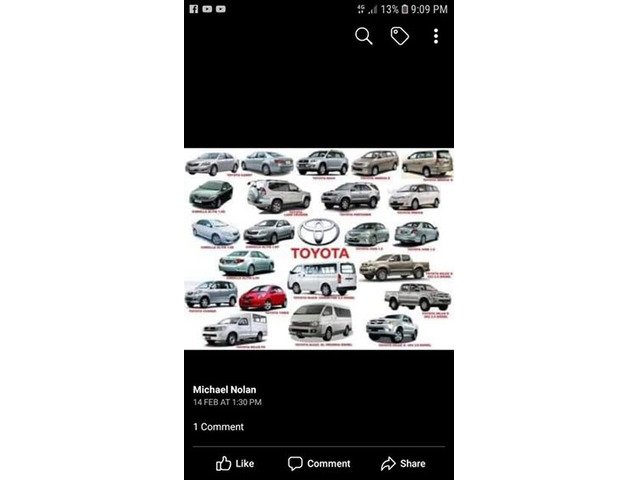Open the tag photo icon
The image size is (640, 480).
400,36
